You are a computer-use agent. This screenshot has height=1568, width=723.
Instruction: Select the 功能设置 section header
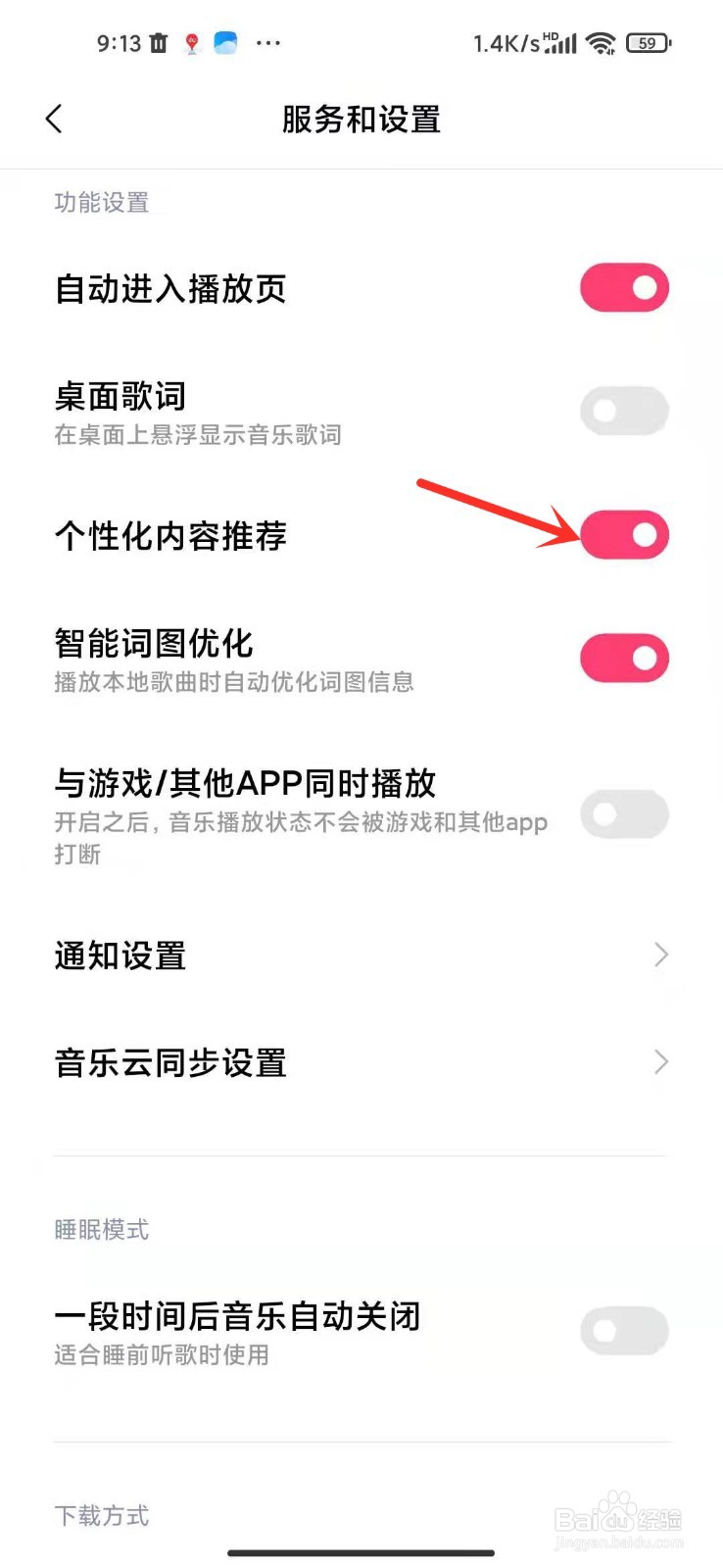point(101,202)
